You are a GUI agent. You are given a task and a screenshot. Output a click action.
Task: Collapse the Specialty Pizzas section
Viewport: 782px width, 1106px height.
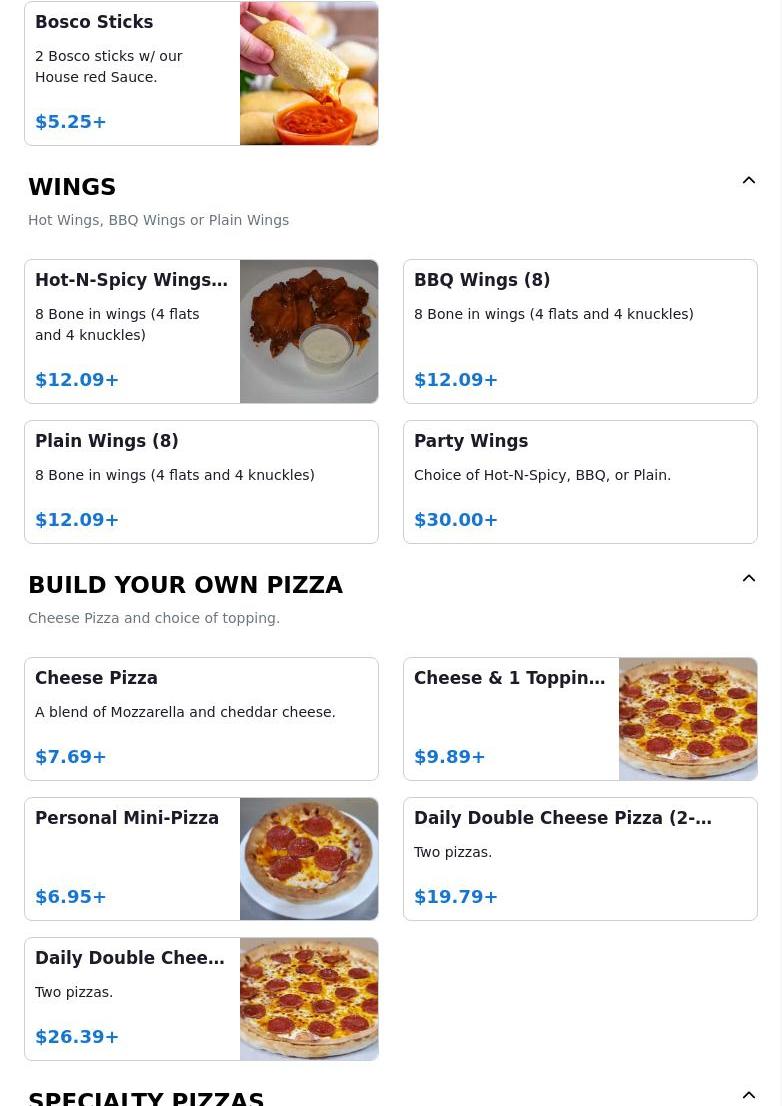point(749,1095)
